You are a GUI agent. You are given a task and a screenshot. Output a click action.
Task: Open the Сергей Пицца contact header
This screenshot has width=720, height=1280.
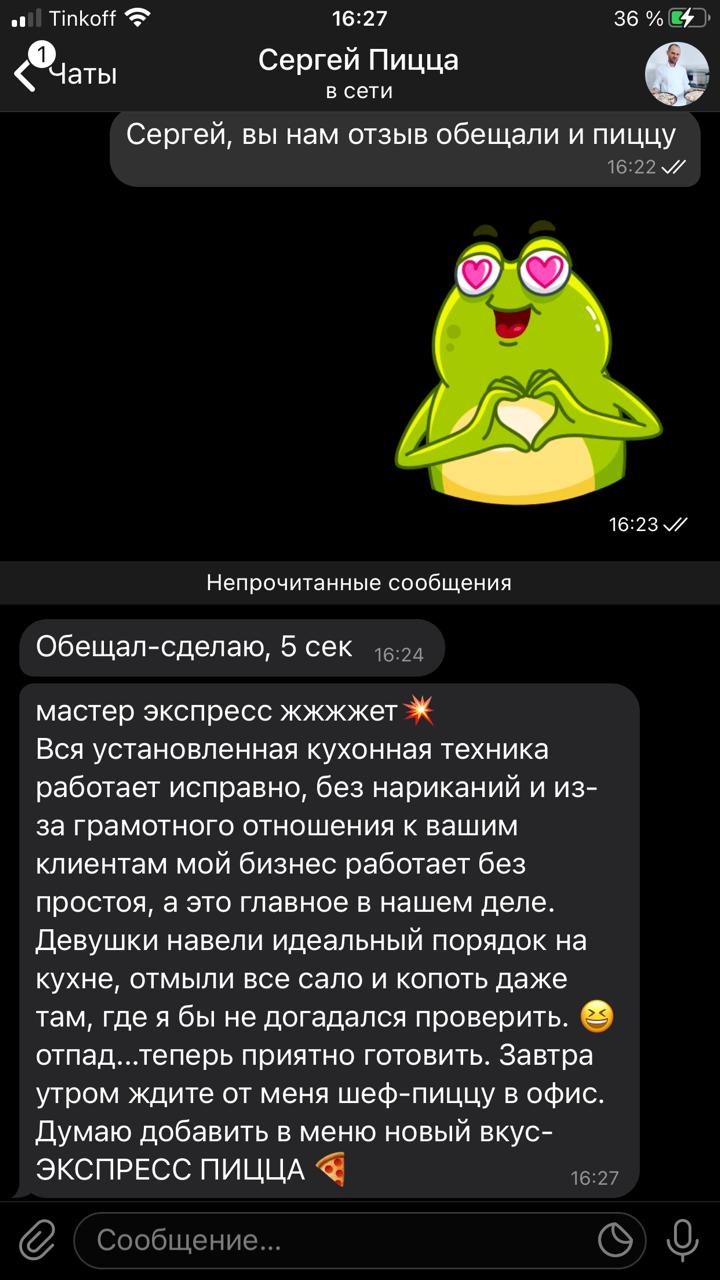pyautogui.click(x=358, y=73)
